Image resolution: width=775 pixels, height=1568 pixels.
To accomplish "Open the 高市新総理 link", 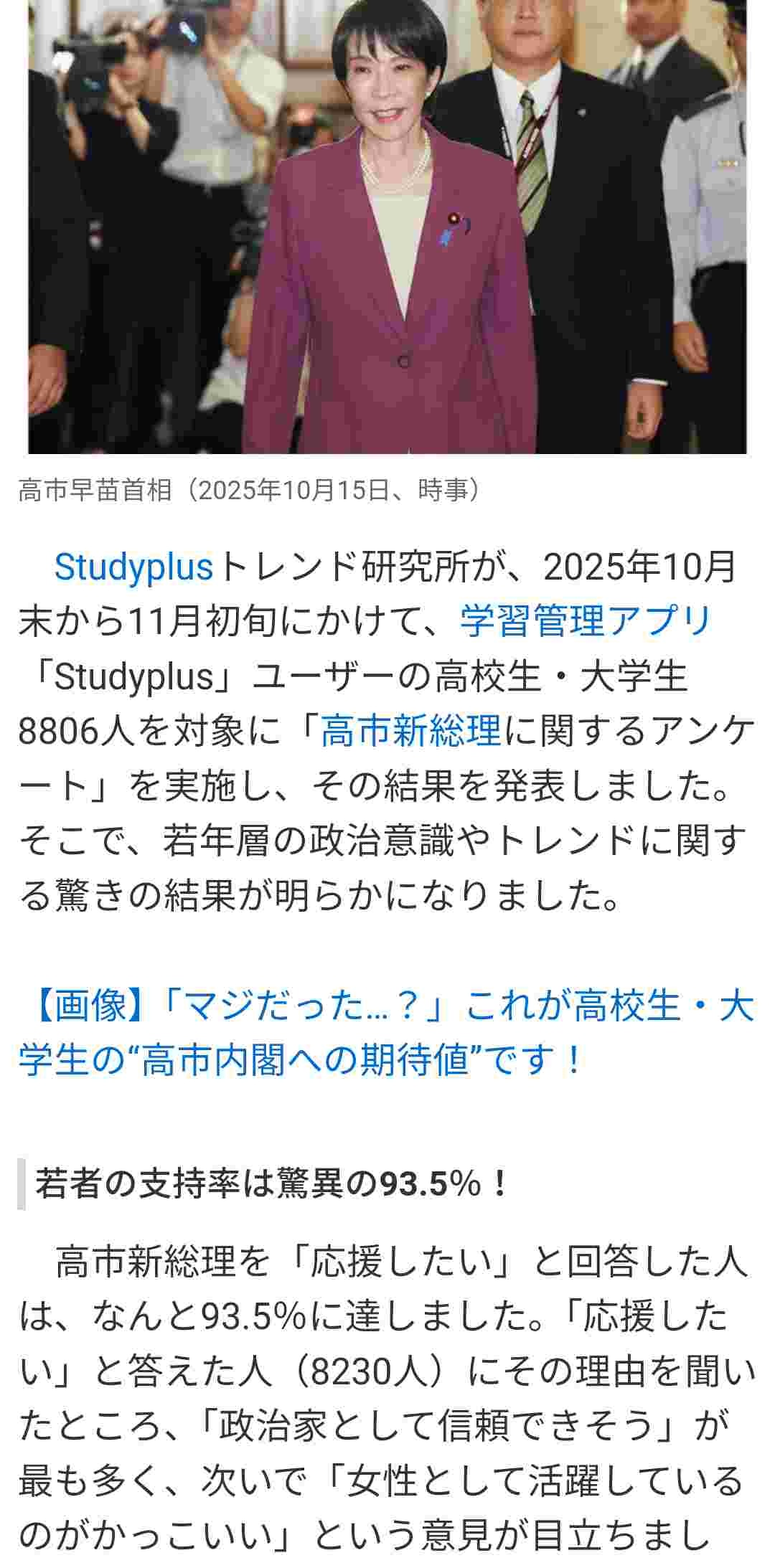I will pyautogui.click(x=410, y=732).
